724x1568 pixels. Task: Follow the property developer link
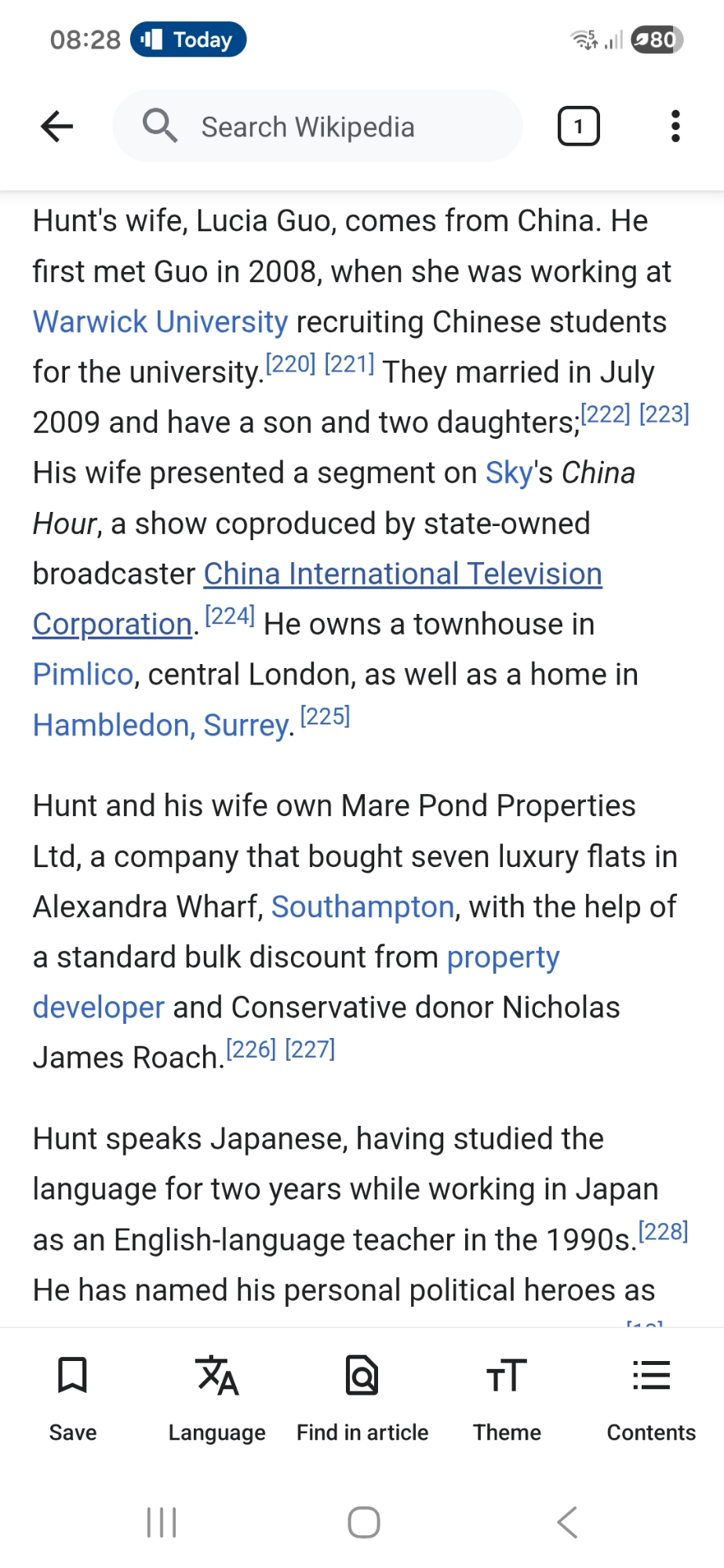pyautogui.click(x=503, y=958)
